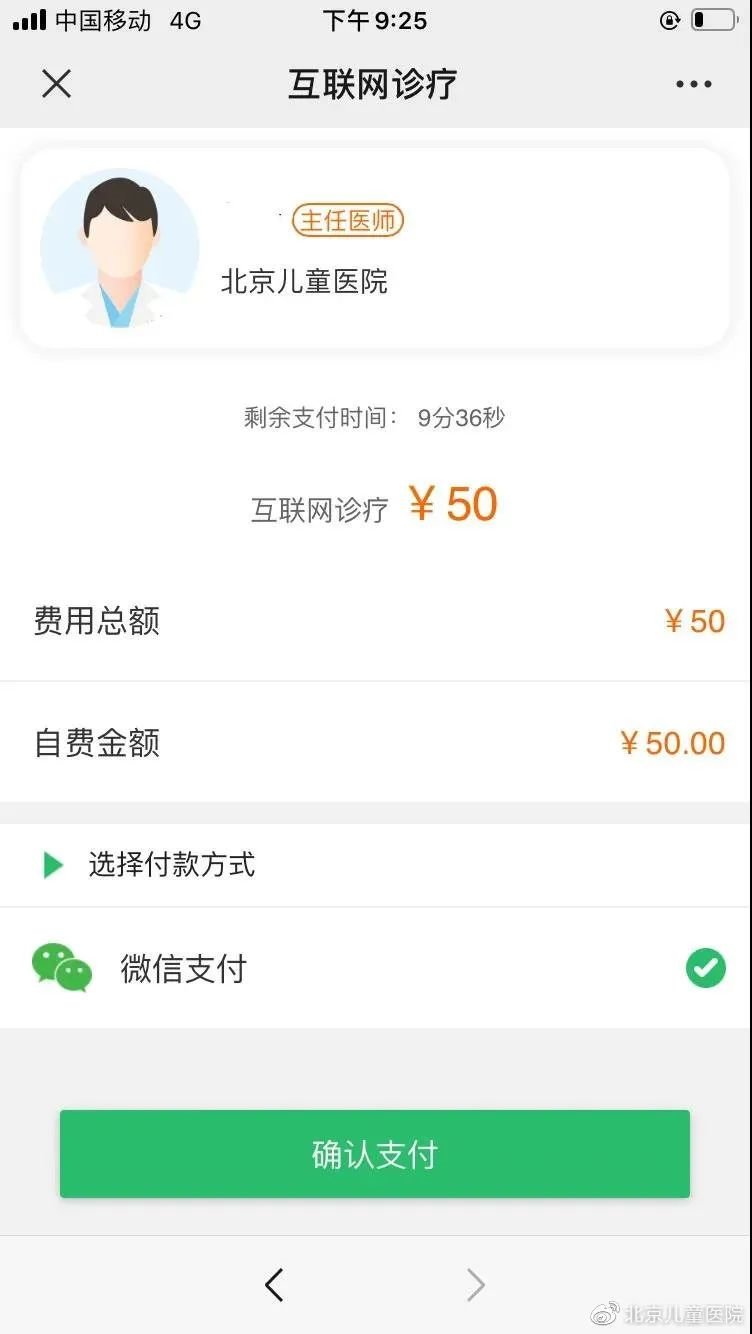Tap the more options ellipsis menu
The height and width of the screenshot is (1334, 752).
coord(694,83)
